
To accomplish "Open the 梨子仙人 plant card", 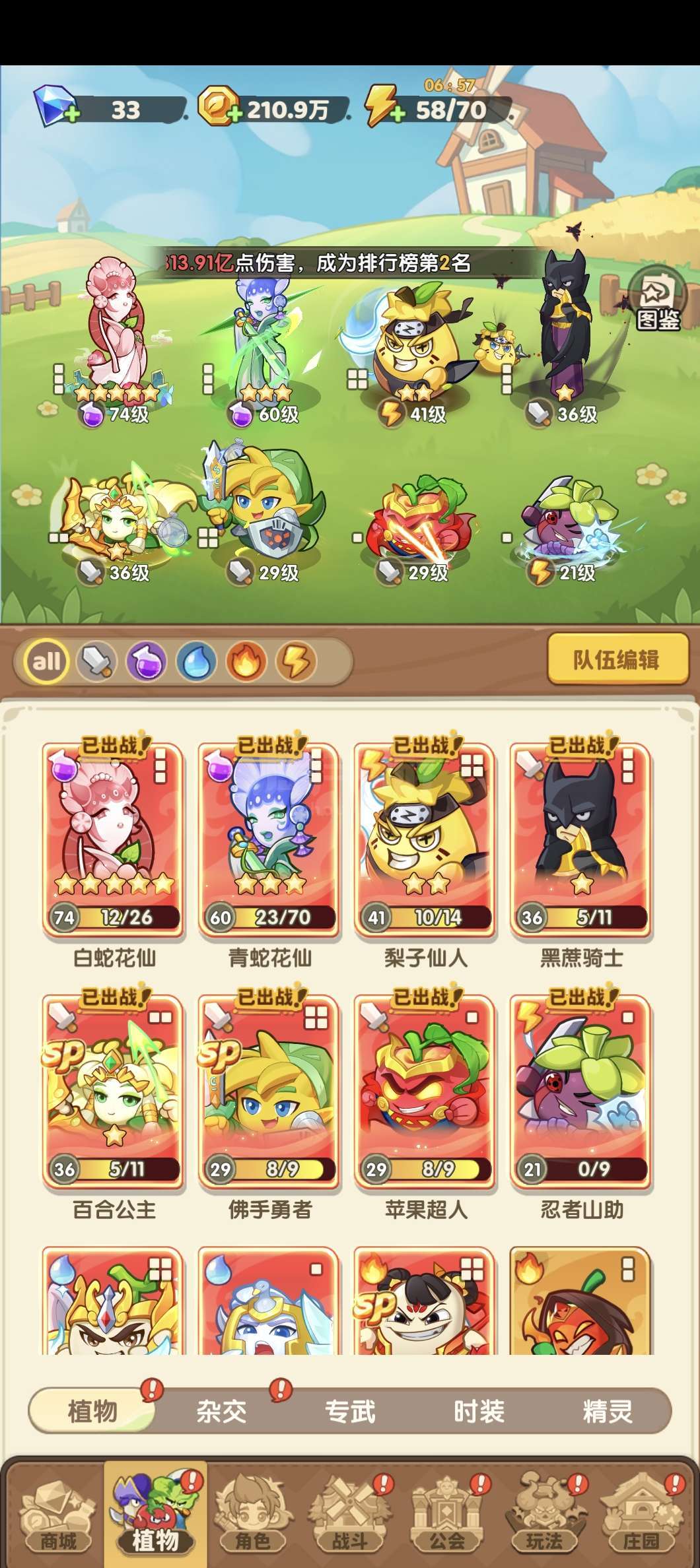I will tap(425, 838).
